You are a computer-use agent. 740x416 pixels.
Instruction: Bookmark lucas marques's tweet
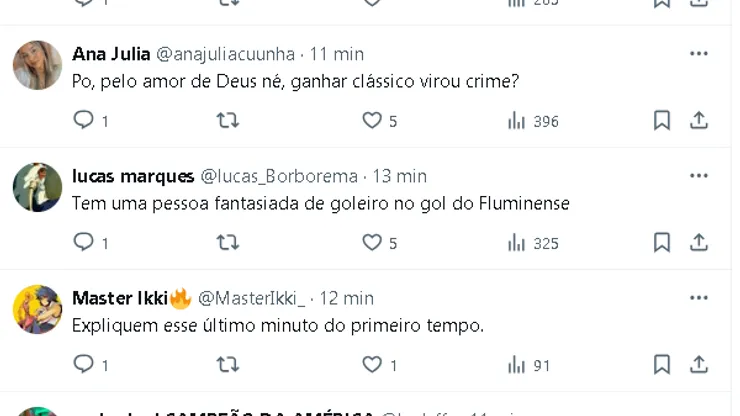pyautogui.click(x=662, y=243)
